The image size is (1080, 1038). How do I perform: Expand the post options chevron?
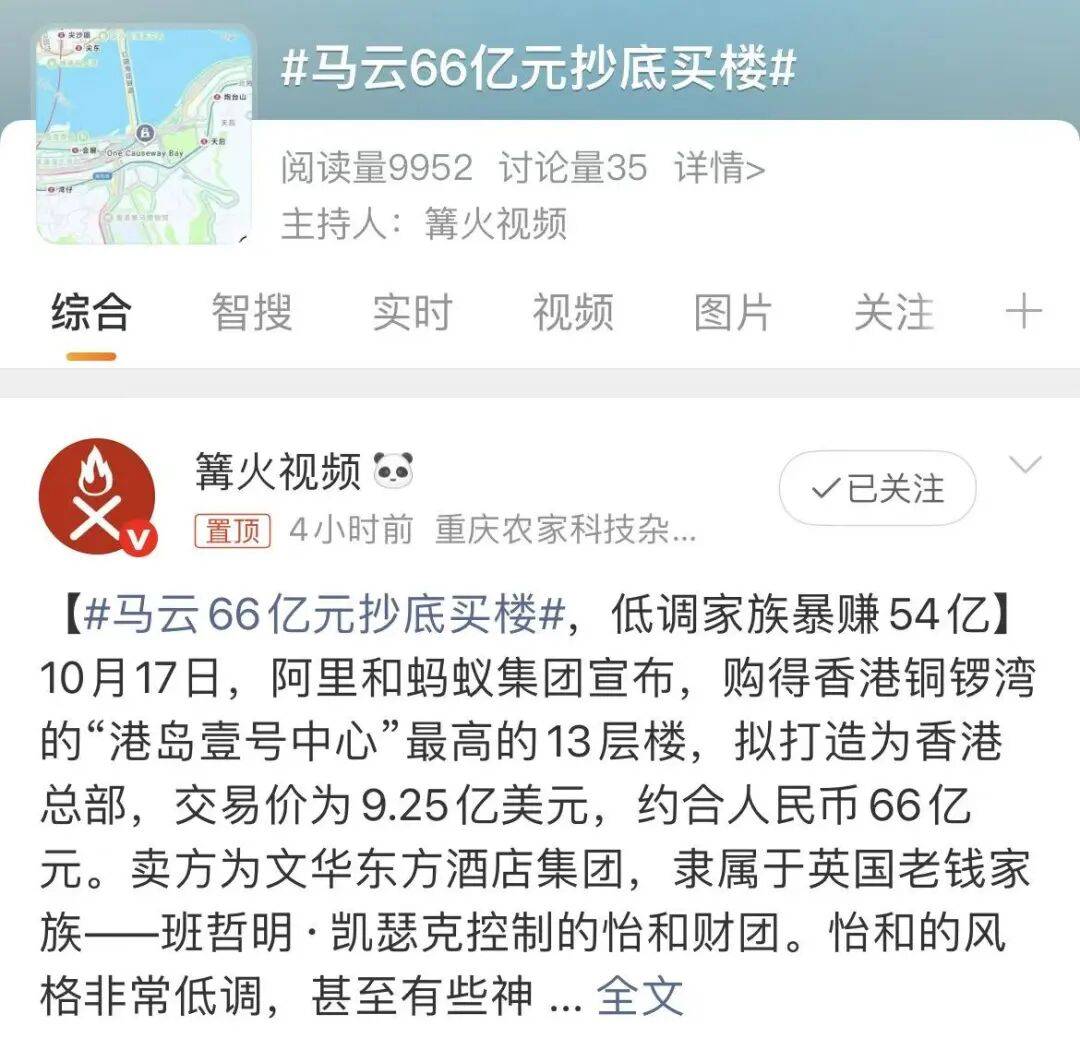(1026, 465)
